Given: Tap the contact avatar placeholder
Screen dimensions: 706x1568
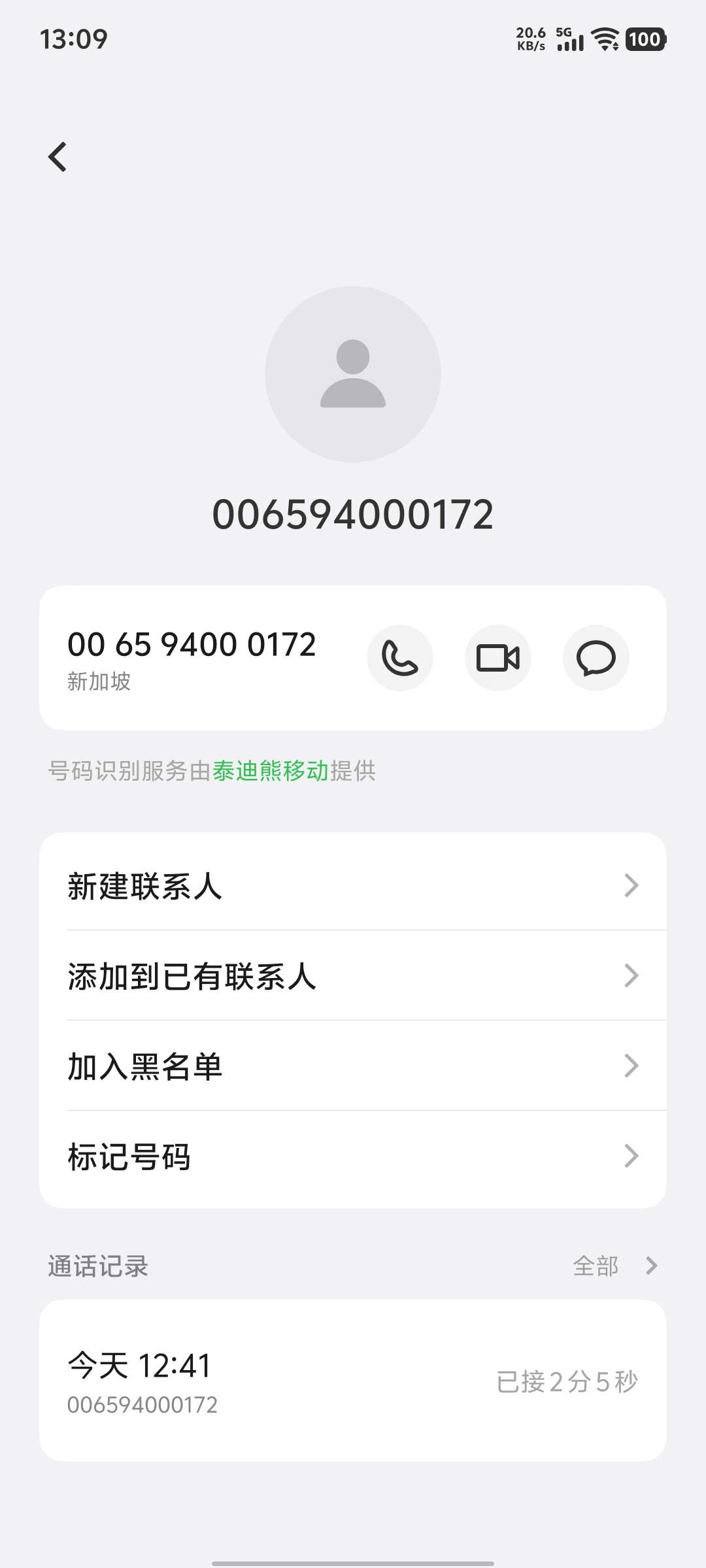Looking at the screenshot, I should 353,374.
